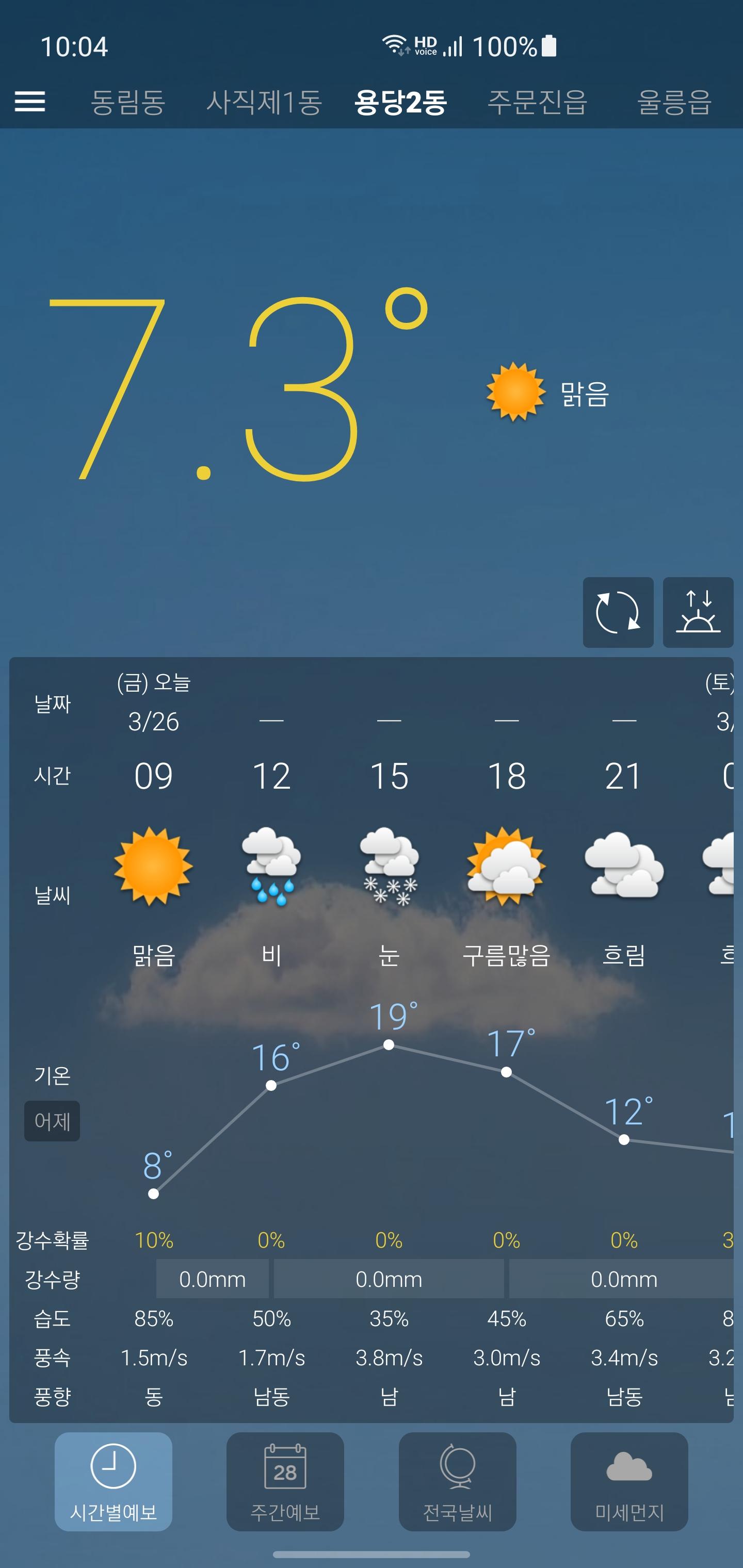Toggle the 어제 yesterday temperature comparison
Image resolution: width=743 pixels, height=1568 pixels.
[x=53, y=1121]
